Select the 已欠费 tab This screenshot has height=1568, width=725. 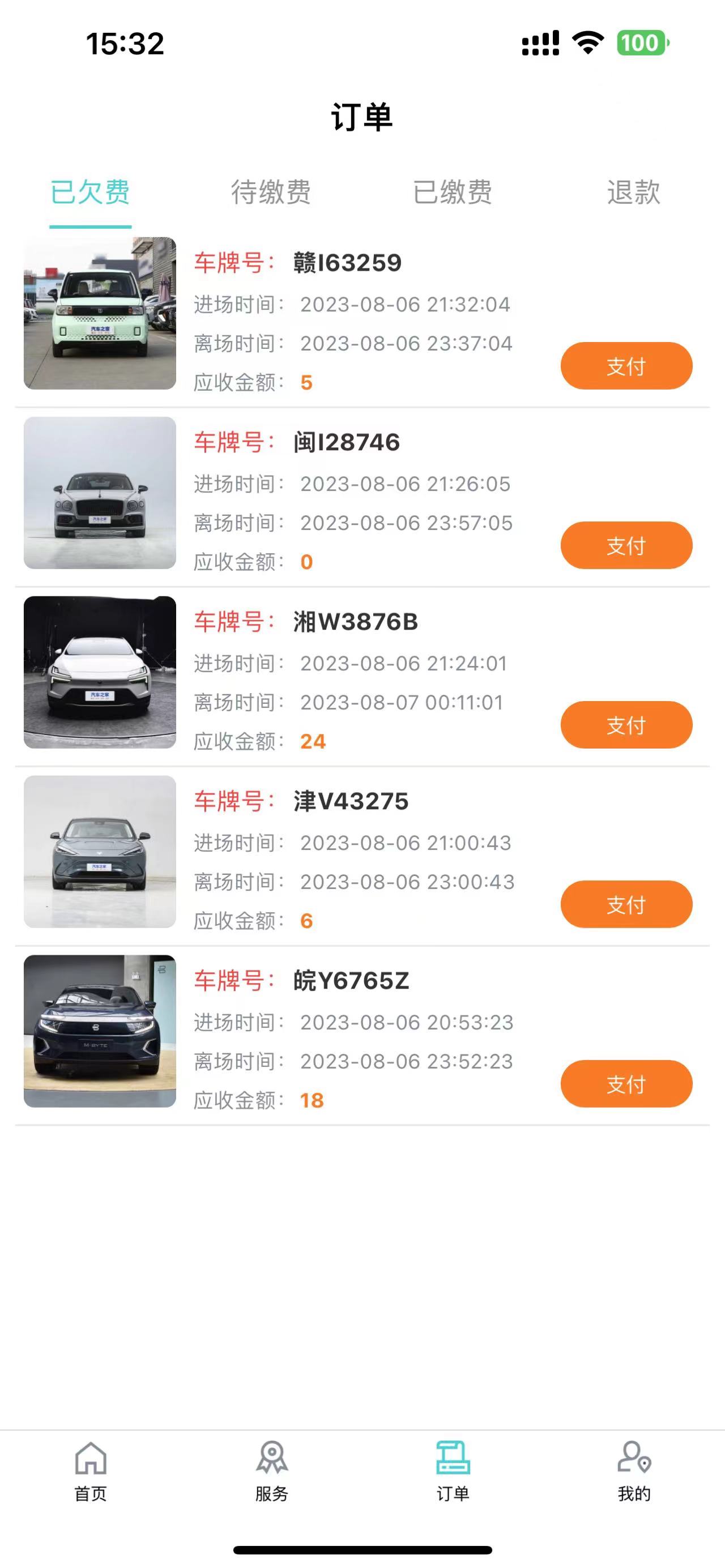coord(90,193)
